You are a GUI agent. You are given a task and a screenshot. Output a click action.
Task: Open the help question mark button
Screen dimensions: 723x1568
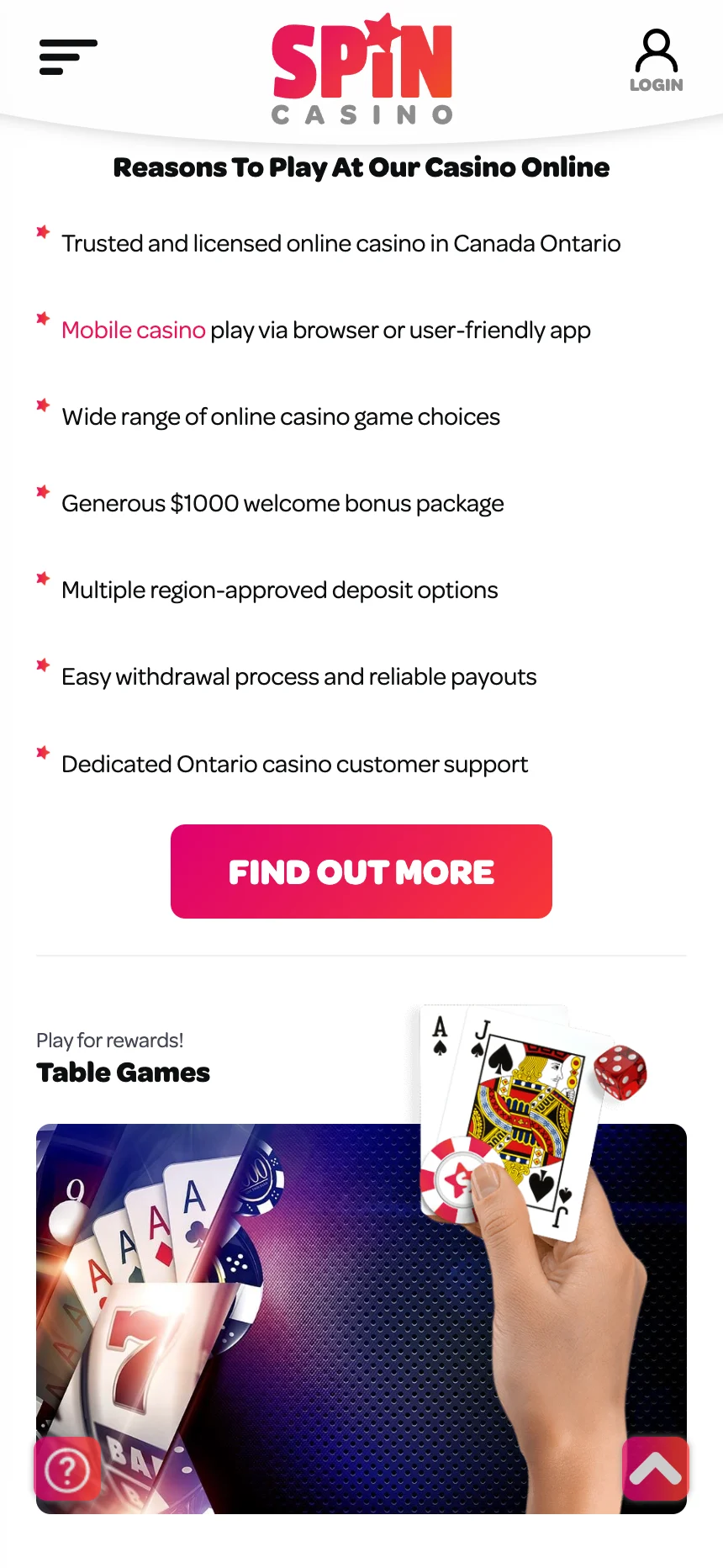tap(67, 1470)
